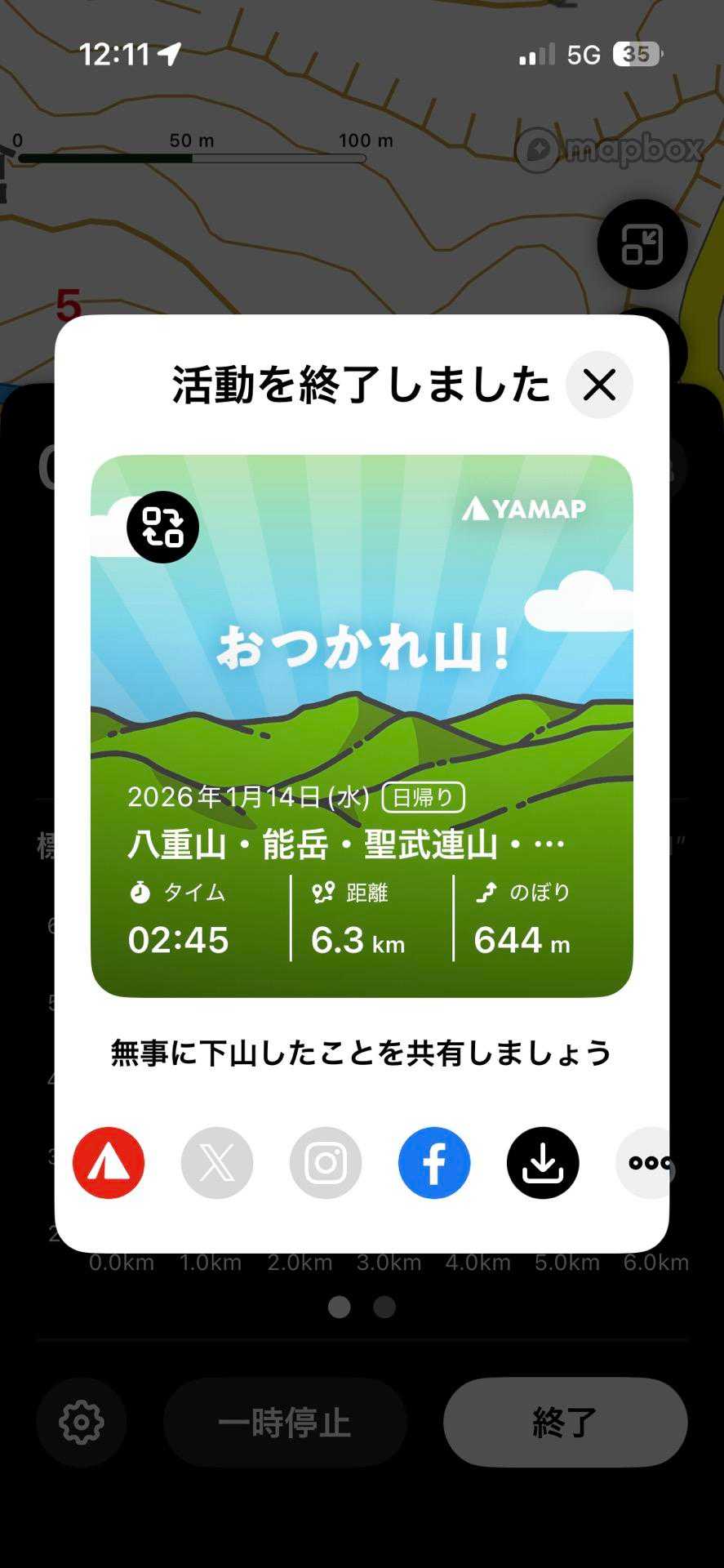Share the activity to X
This screenshot has height=1568, width=724.
(x=217, y=1163)
